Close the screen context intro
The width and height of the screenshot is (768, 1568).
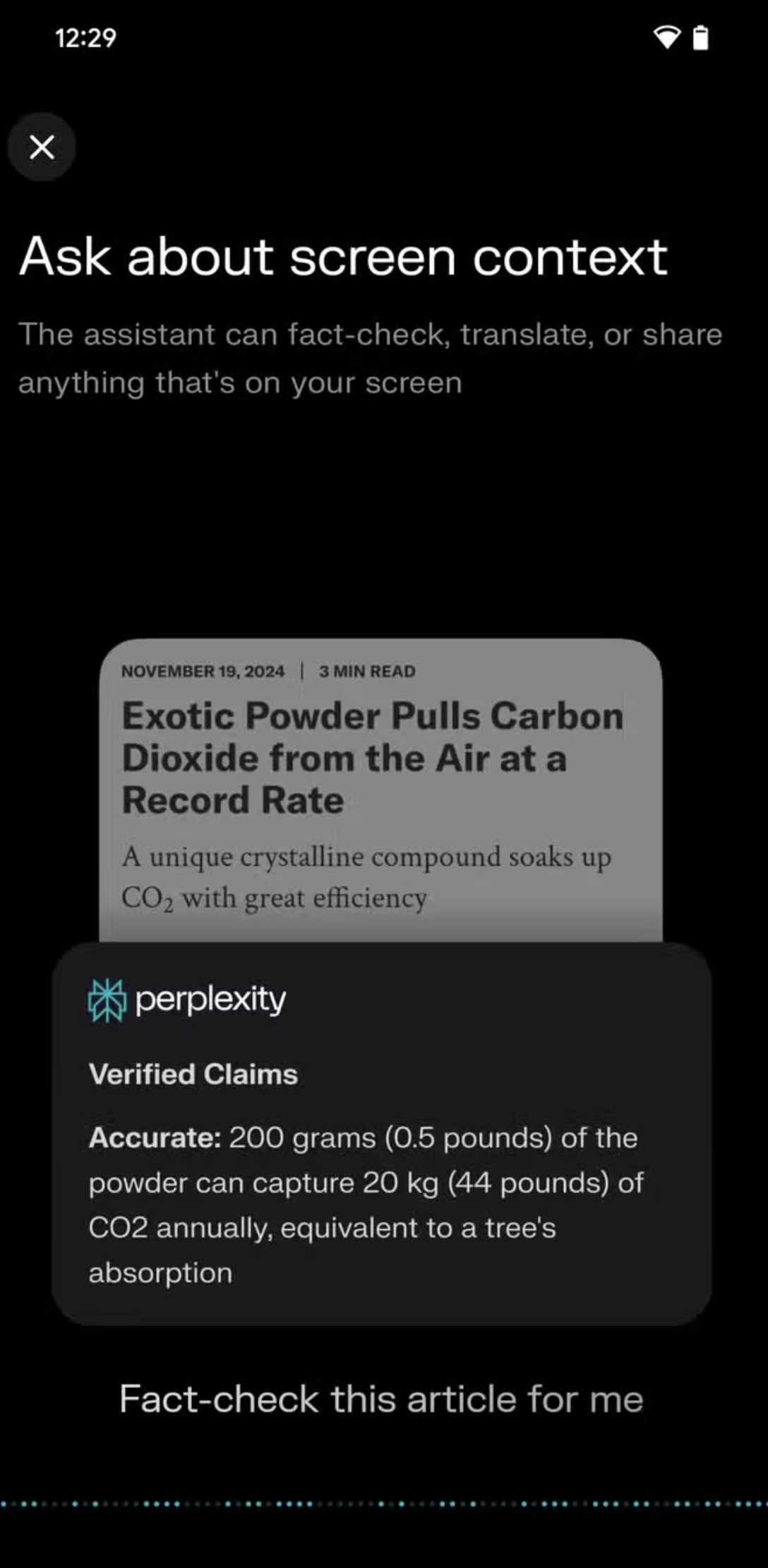click(42, 147)
